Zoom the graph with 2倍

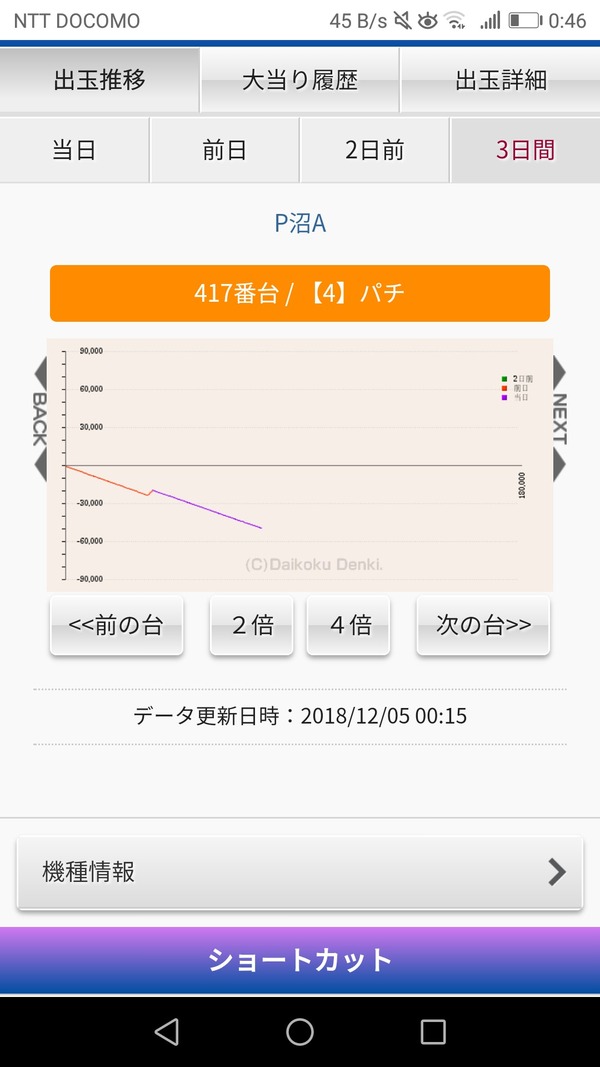251,625
